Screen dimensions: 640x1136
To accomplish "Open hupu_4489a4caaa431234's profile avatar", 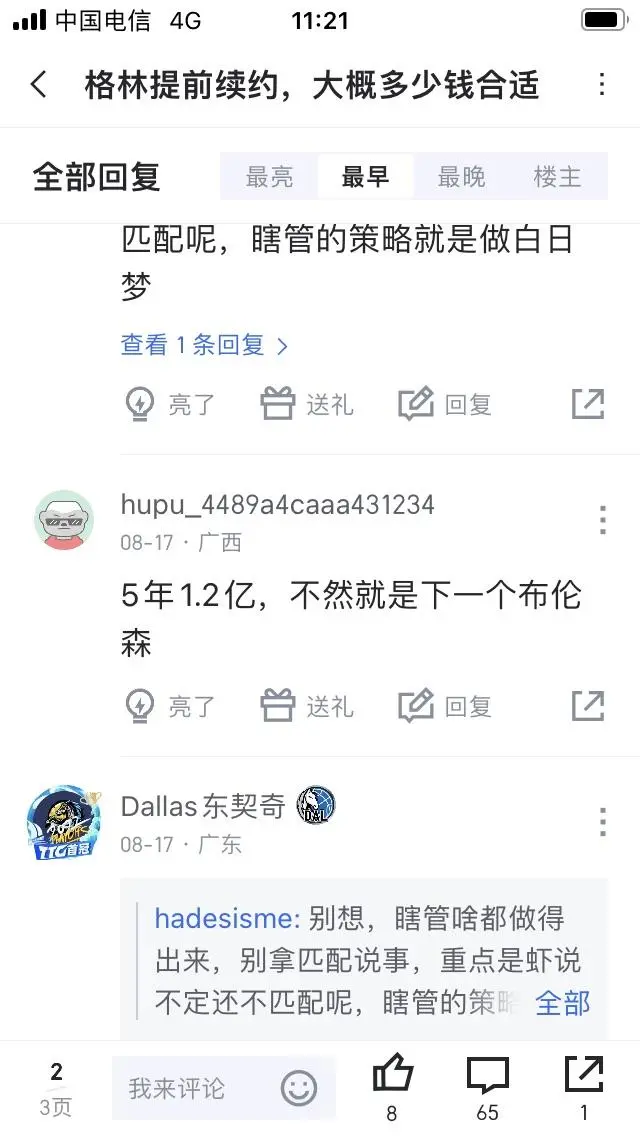I will (64, 520).
